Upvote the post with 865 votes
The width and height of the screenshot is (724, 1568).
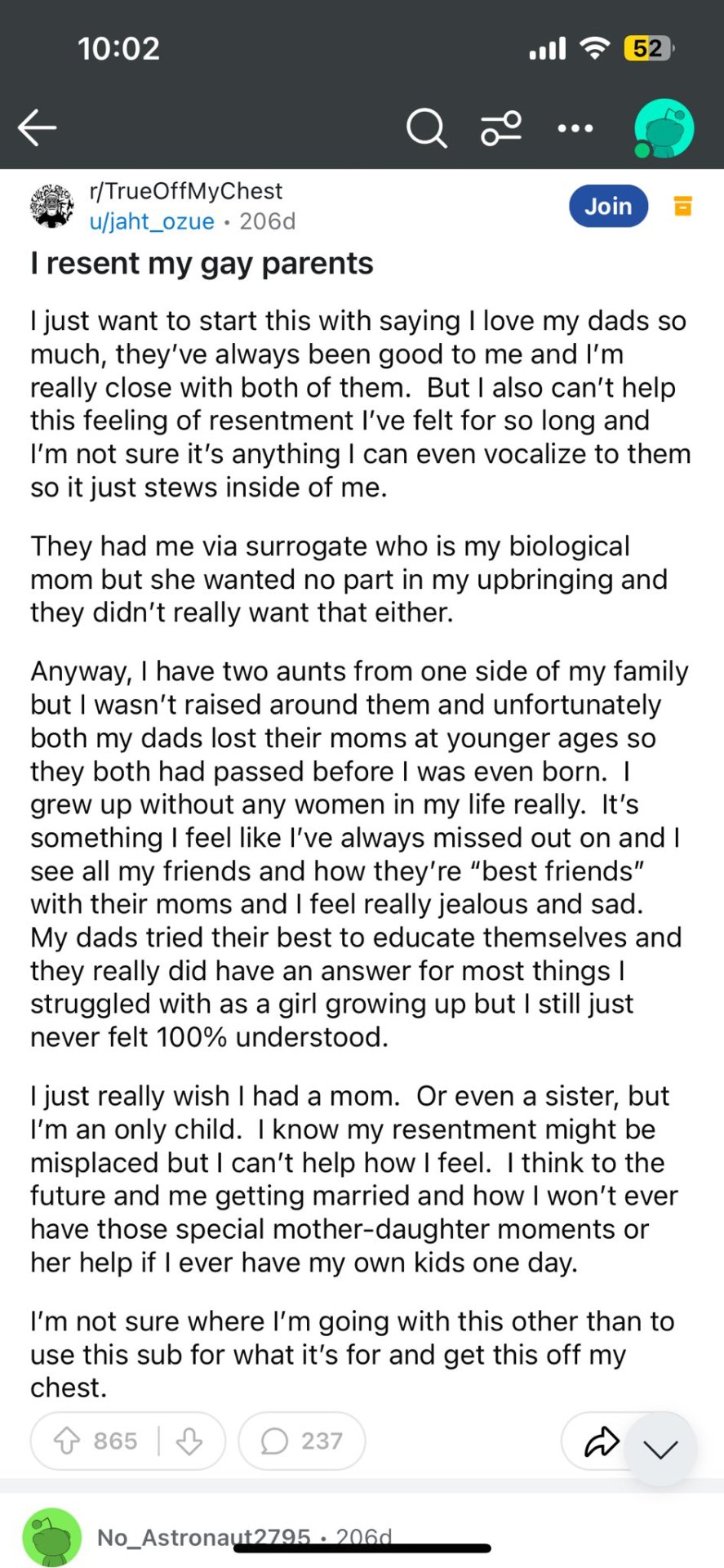coord(67,1441)
